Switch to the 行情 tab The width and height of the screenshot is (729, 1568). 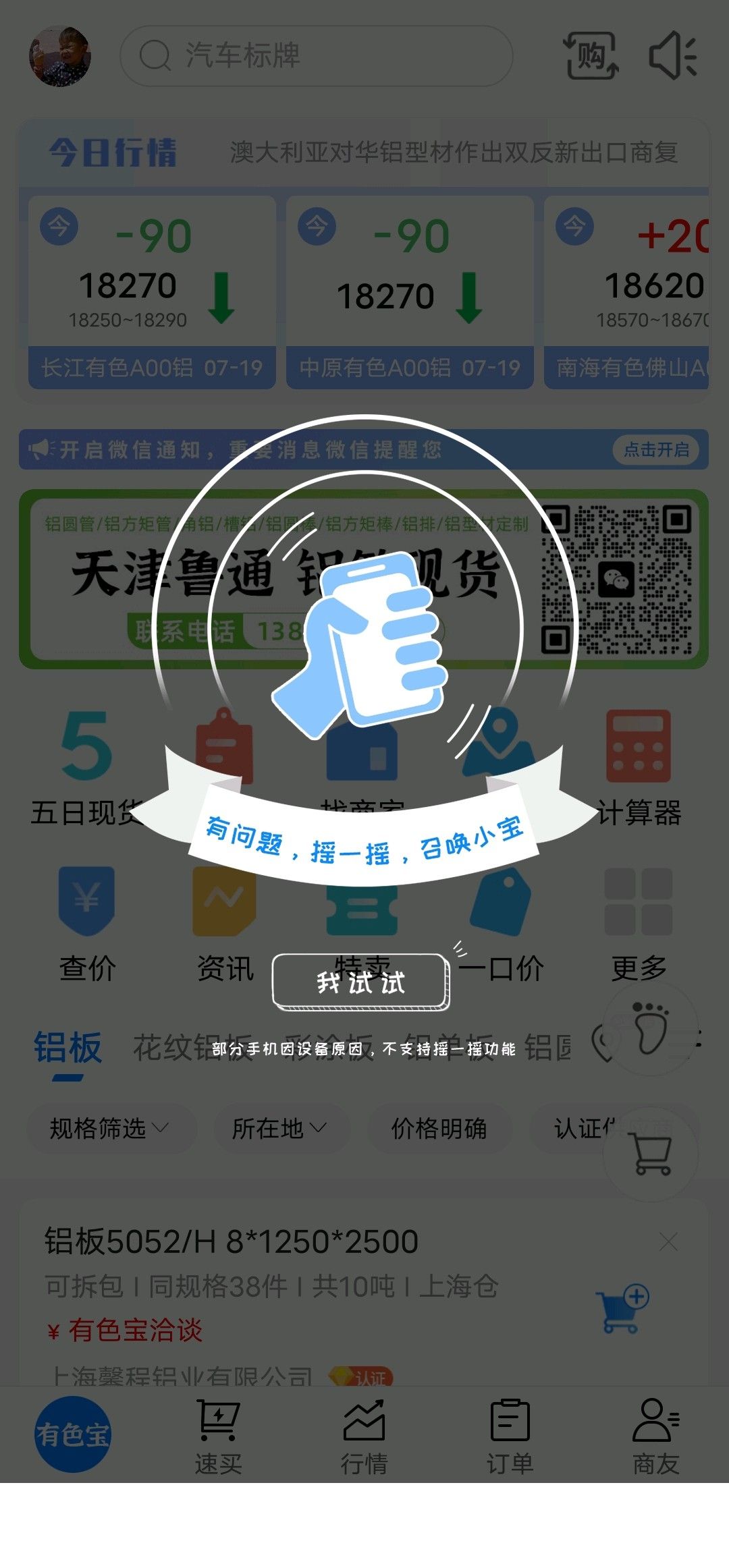(364, 1436)
